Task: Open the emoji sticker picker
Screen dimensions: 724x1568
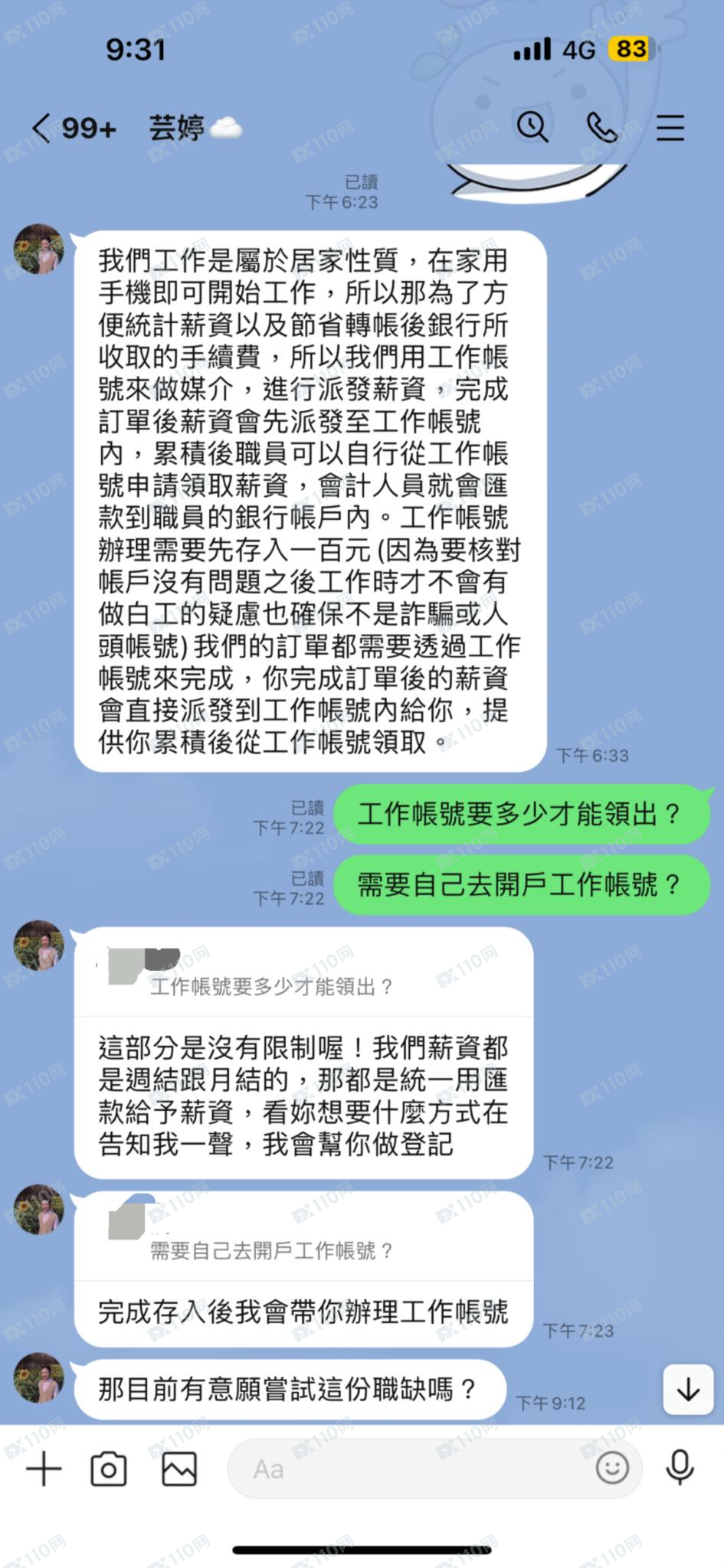Action: point(612,1467)
